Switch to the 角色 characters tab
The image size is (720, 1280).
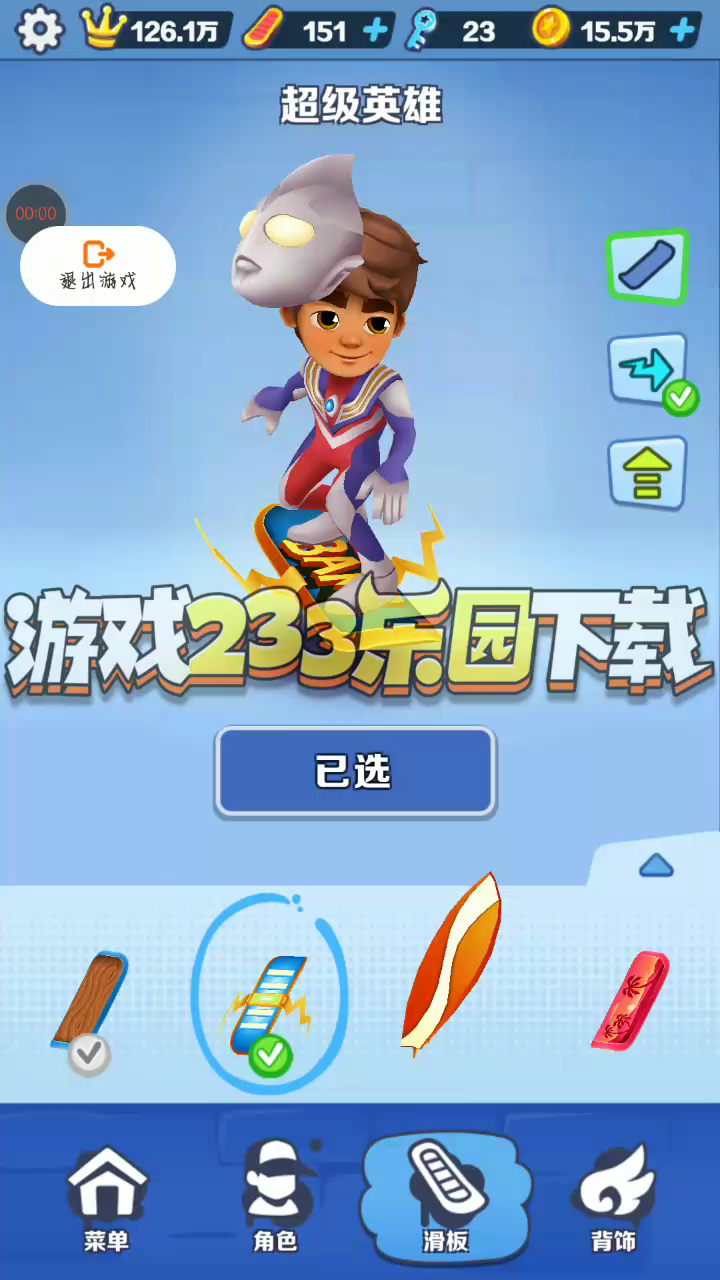pyautogui.click(x=275, y=1200)
